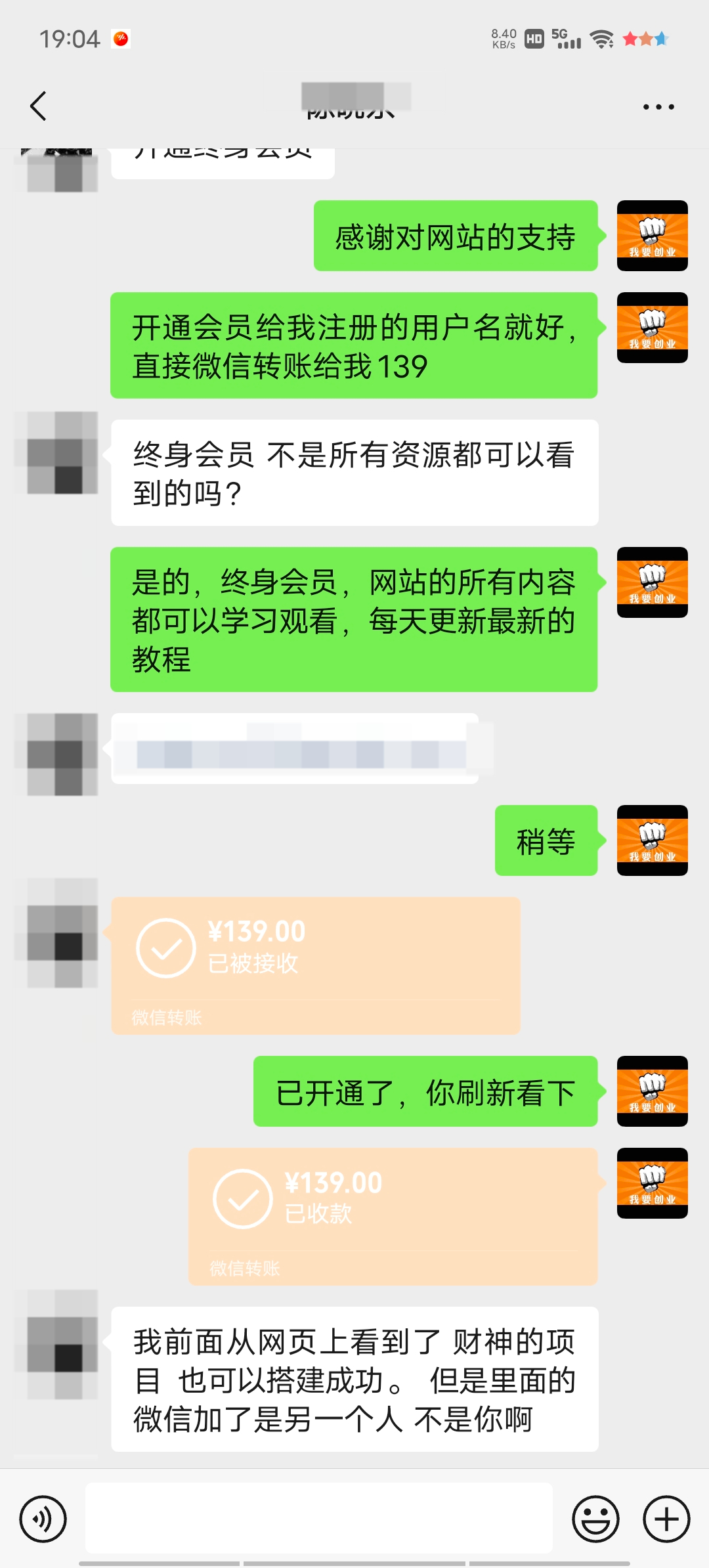The width and height of the screenshot is (709, 1568).
Task: Open the plus attachments menu
Action: pos(666,1519)
